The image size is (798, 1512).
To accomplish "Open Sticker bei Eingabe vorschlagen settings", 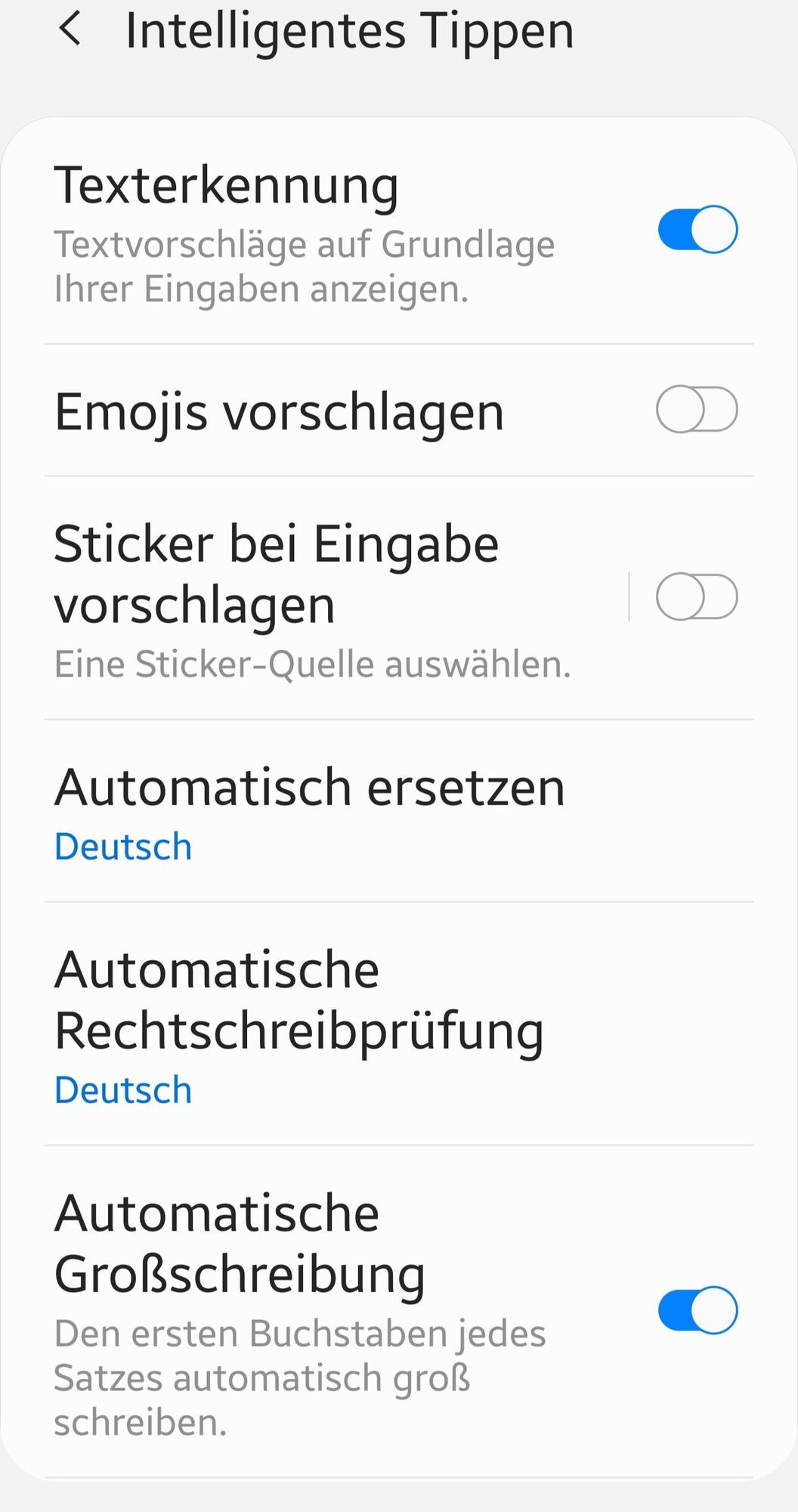I will [317, 597].
